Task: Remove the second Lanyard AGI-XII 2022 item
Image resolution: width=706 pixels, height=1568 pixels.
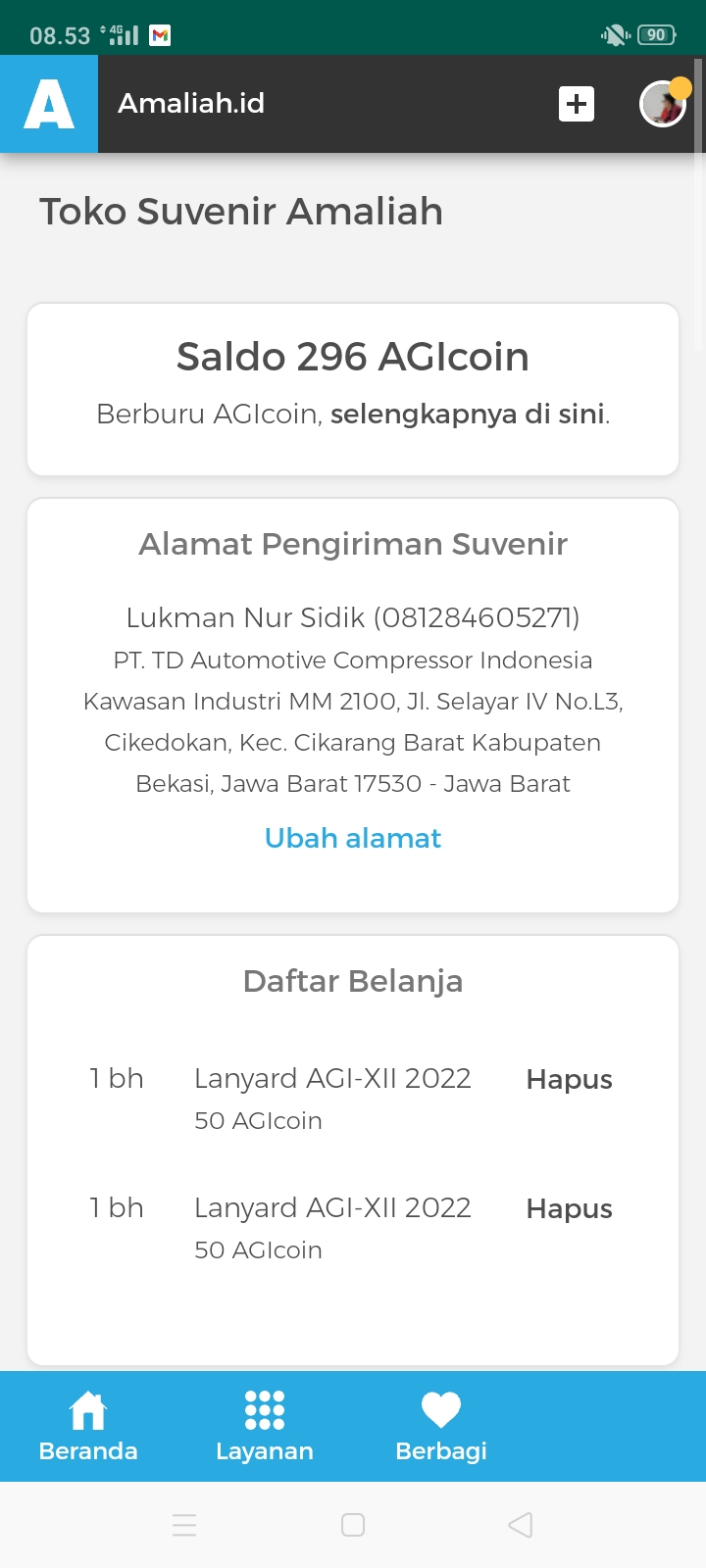Action: (x=569, y=1208)
